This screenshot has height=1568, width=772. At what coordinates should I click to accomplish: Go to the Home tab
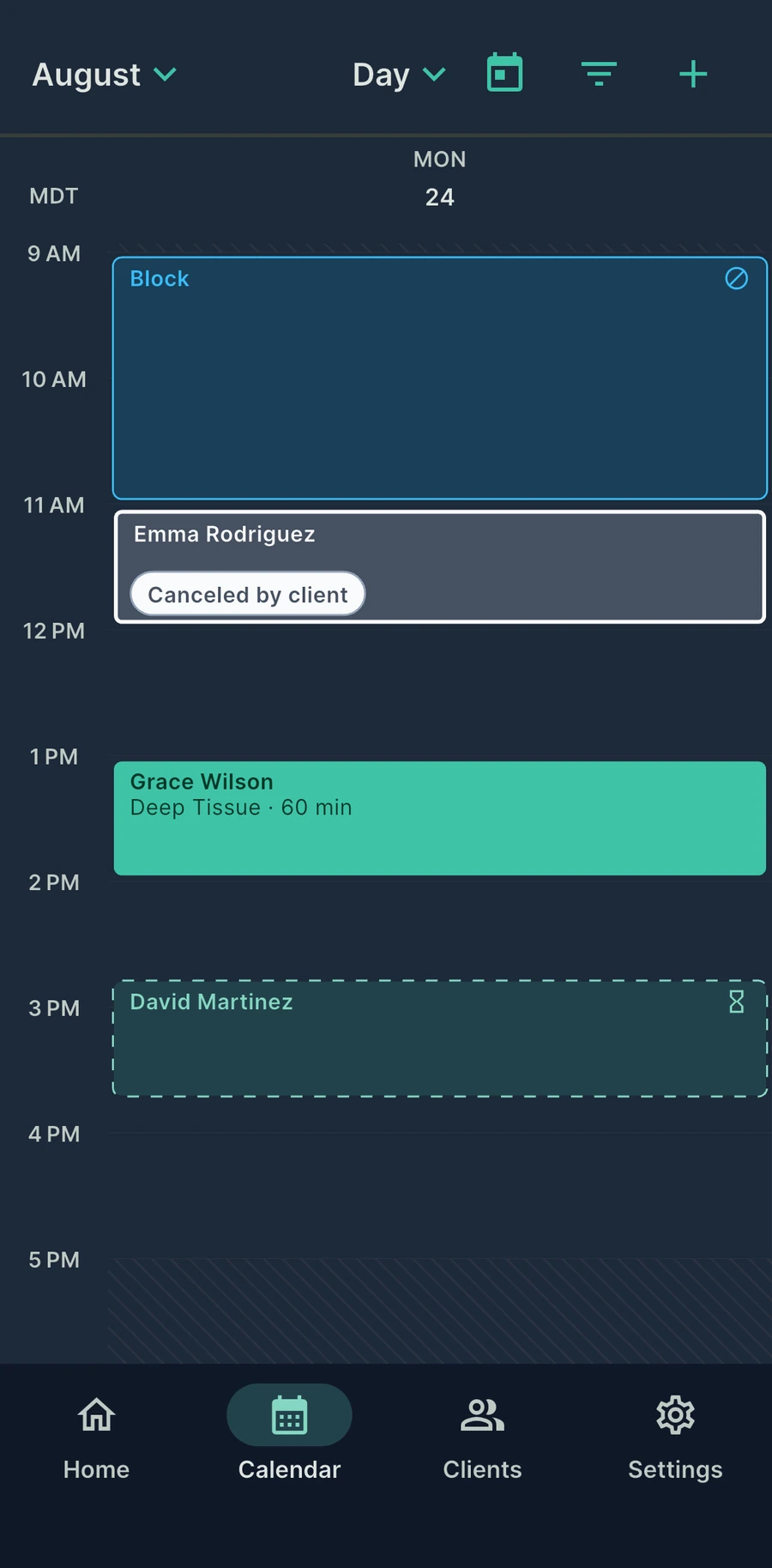click(96, 1438)
